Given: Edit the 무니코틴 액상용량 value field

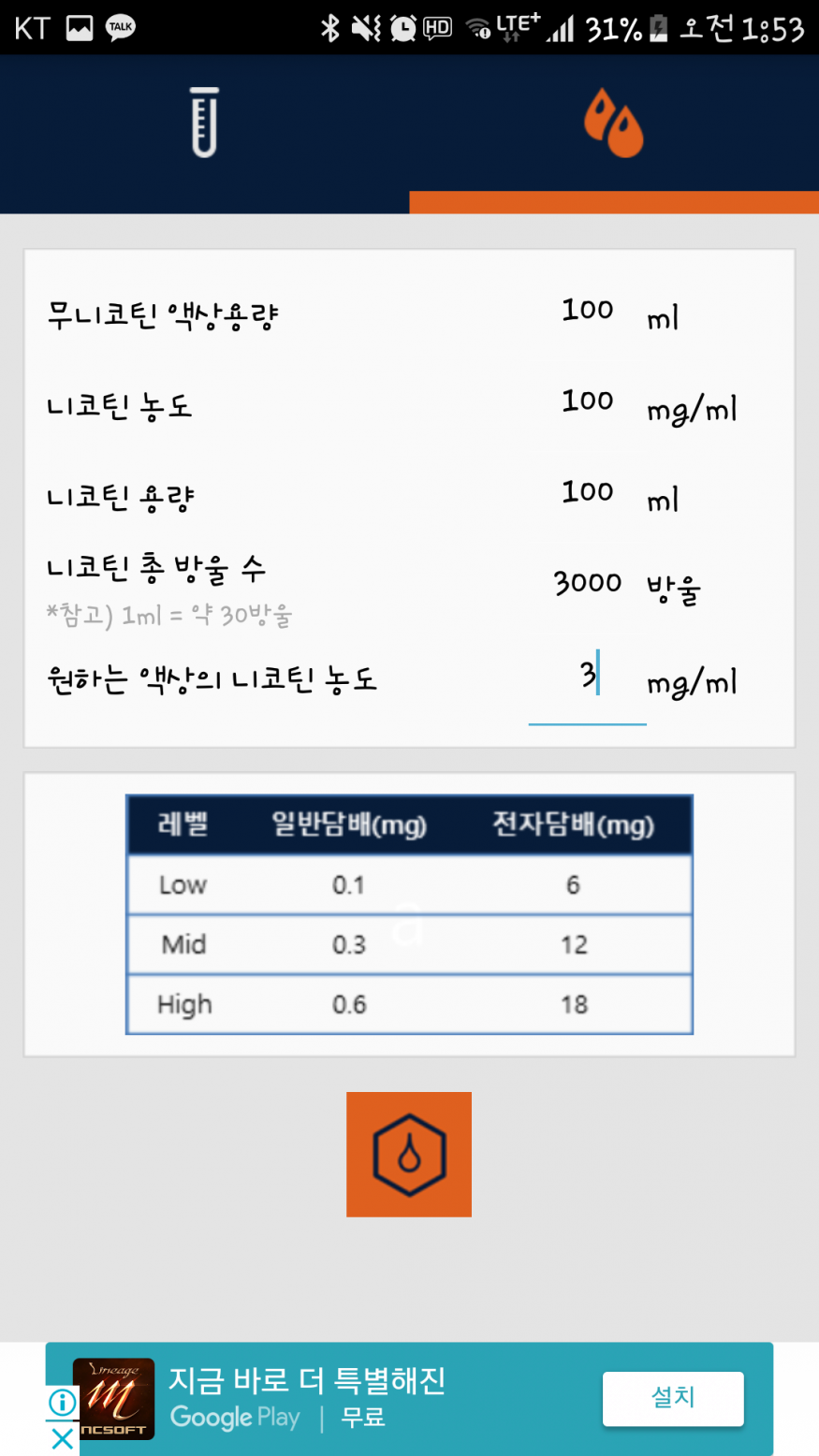Looking at the screenshot, I should (x=587, y=311).
